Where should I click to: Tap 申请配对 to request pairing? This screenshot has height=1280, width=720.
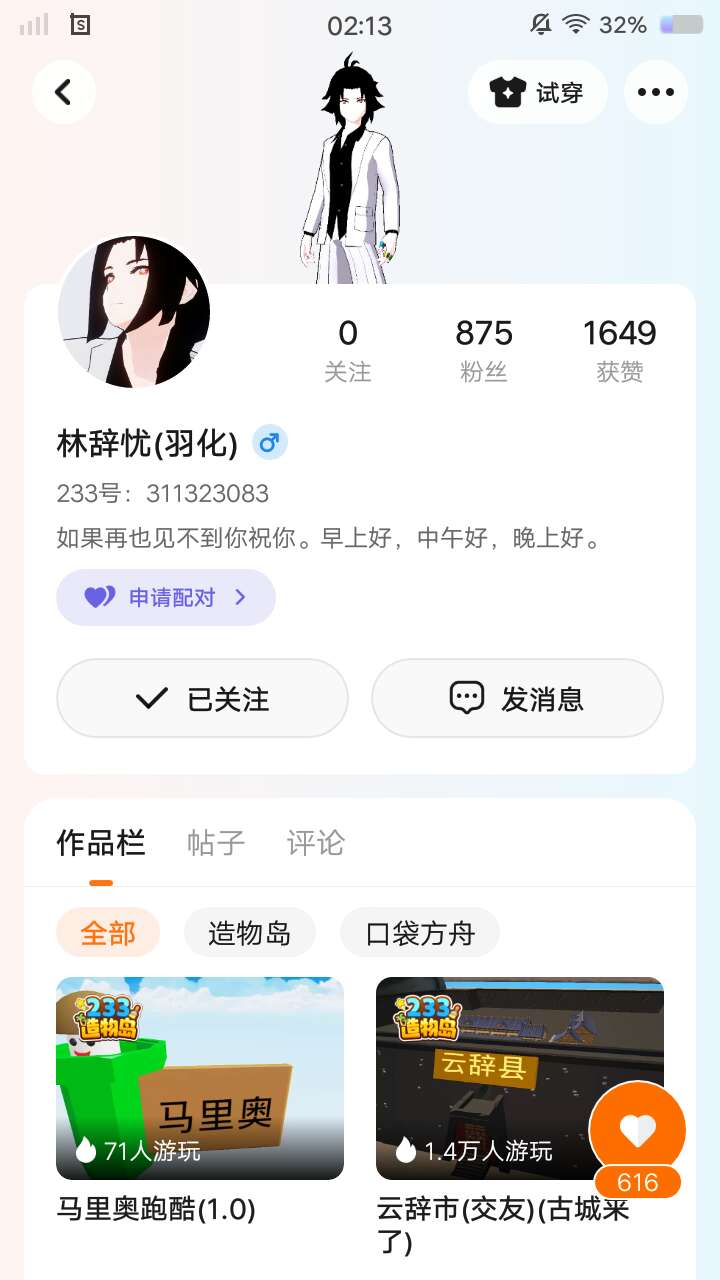[x=166, y=598]
